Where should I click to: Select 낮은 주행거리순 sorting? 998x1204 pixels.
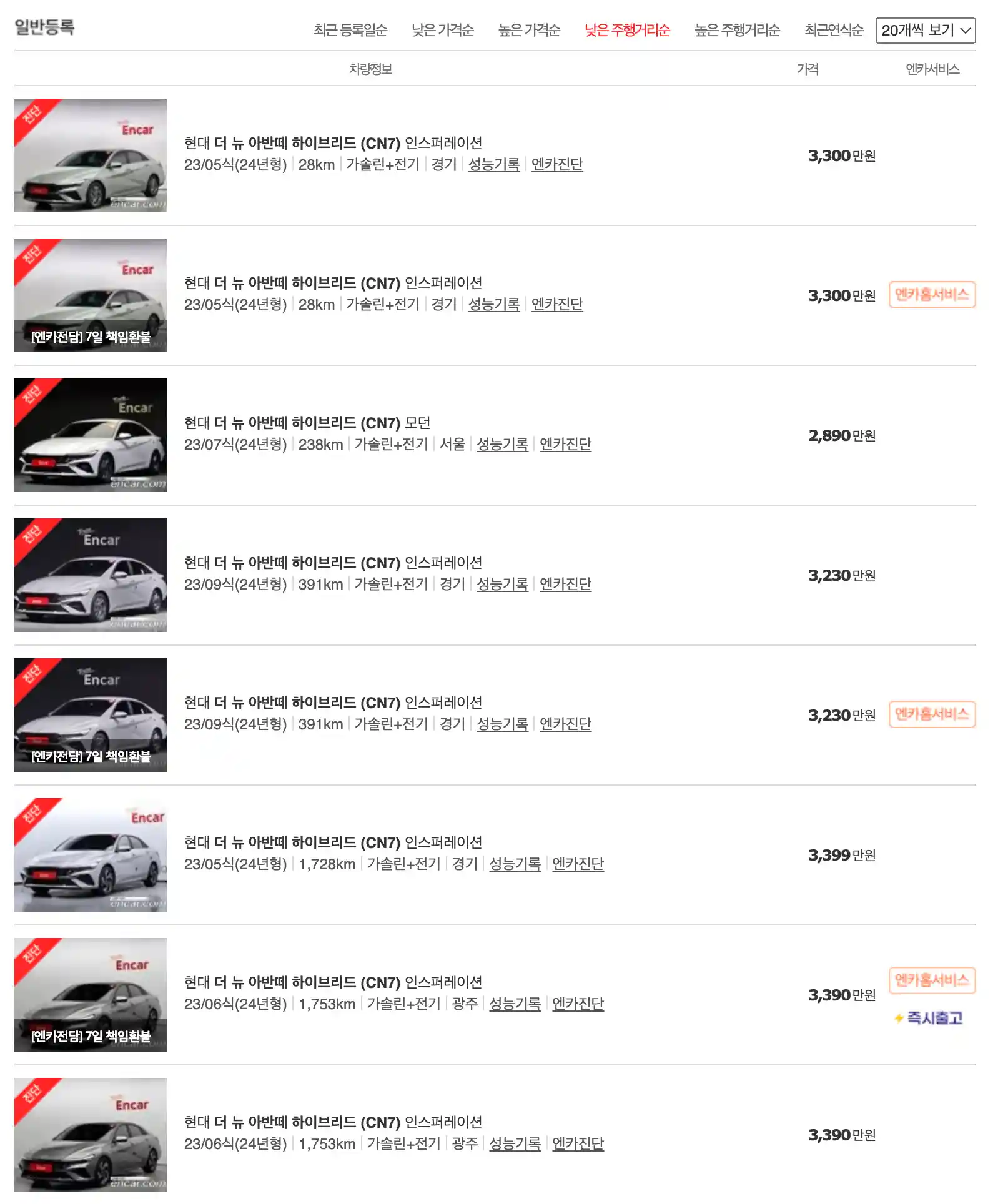[628, 30]
